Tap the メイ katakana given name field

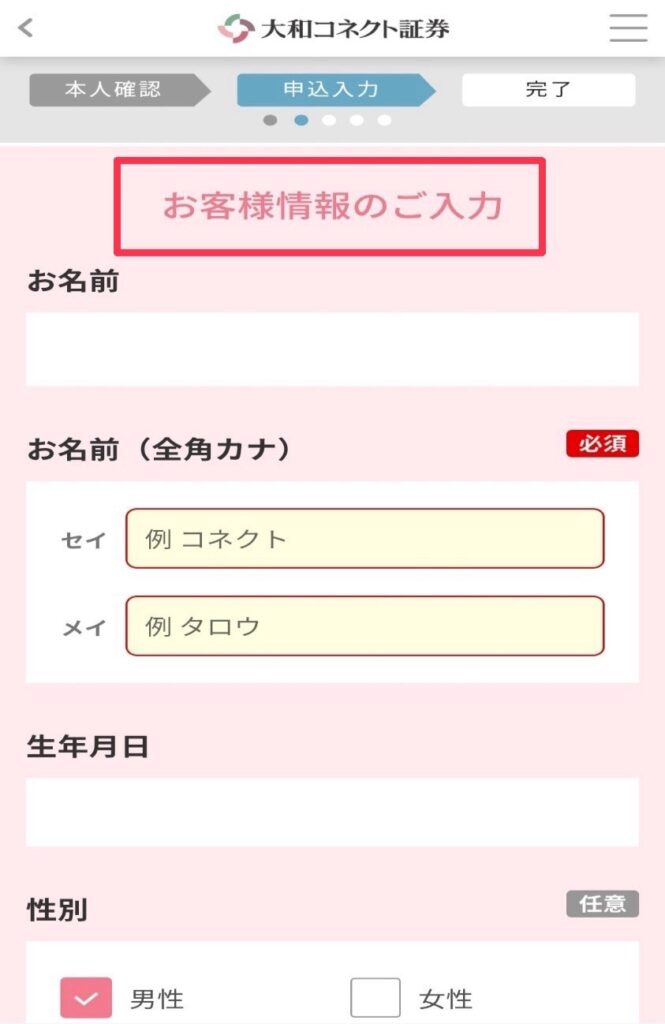point(365,626)
